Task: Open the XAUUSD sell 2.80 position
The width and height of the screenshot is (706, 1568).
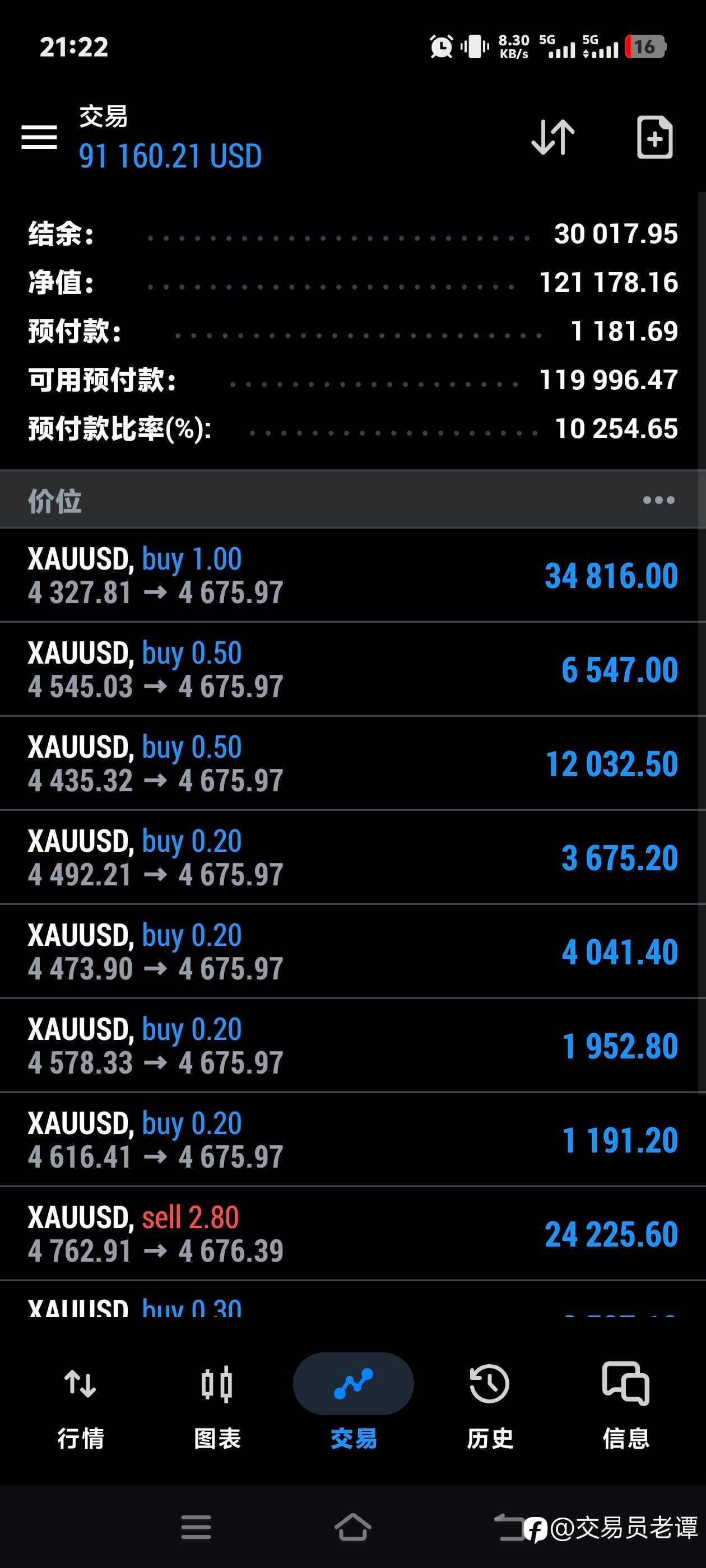Action: click(352, 1233)
